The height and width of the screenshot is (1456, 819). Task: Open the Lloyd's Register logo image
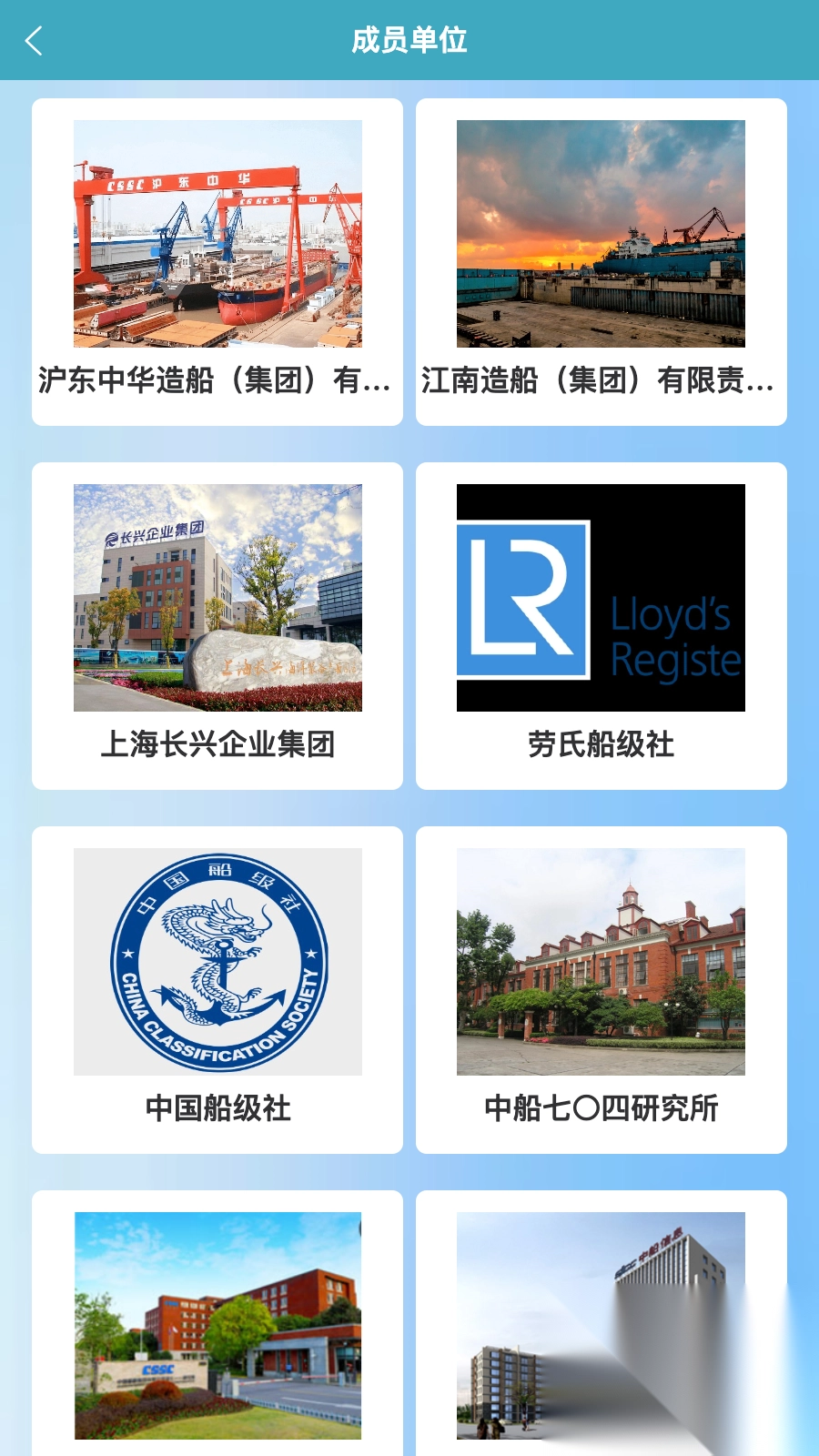coord(601,596)
